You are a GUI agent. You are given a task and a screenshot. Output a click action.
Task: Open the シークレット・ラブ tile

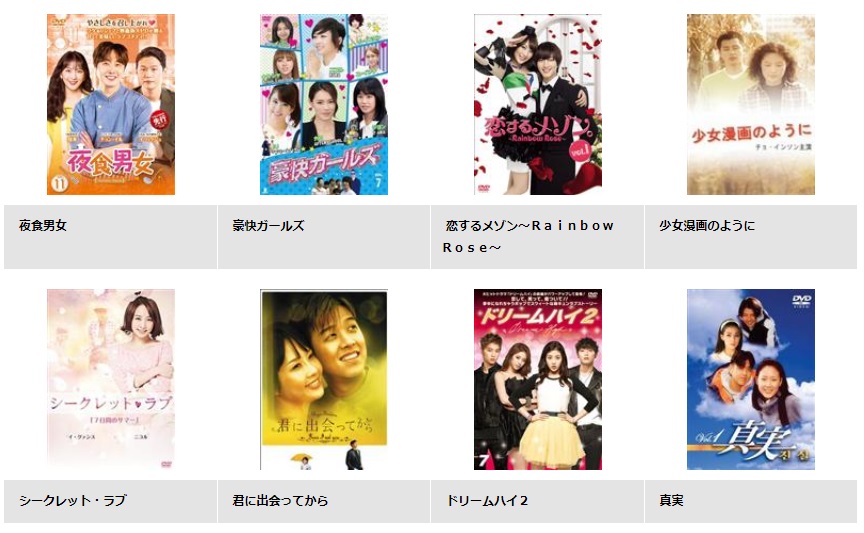click(x=110, y=379)
